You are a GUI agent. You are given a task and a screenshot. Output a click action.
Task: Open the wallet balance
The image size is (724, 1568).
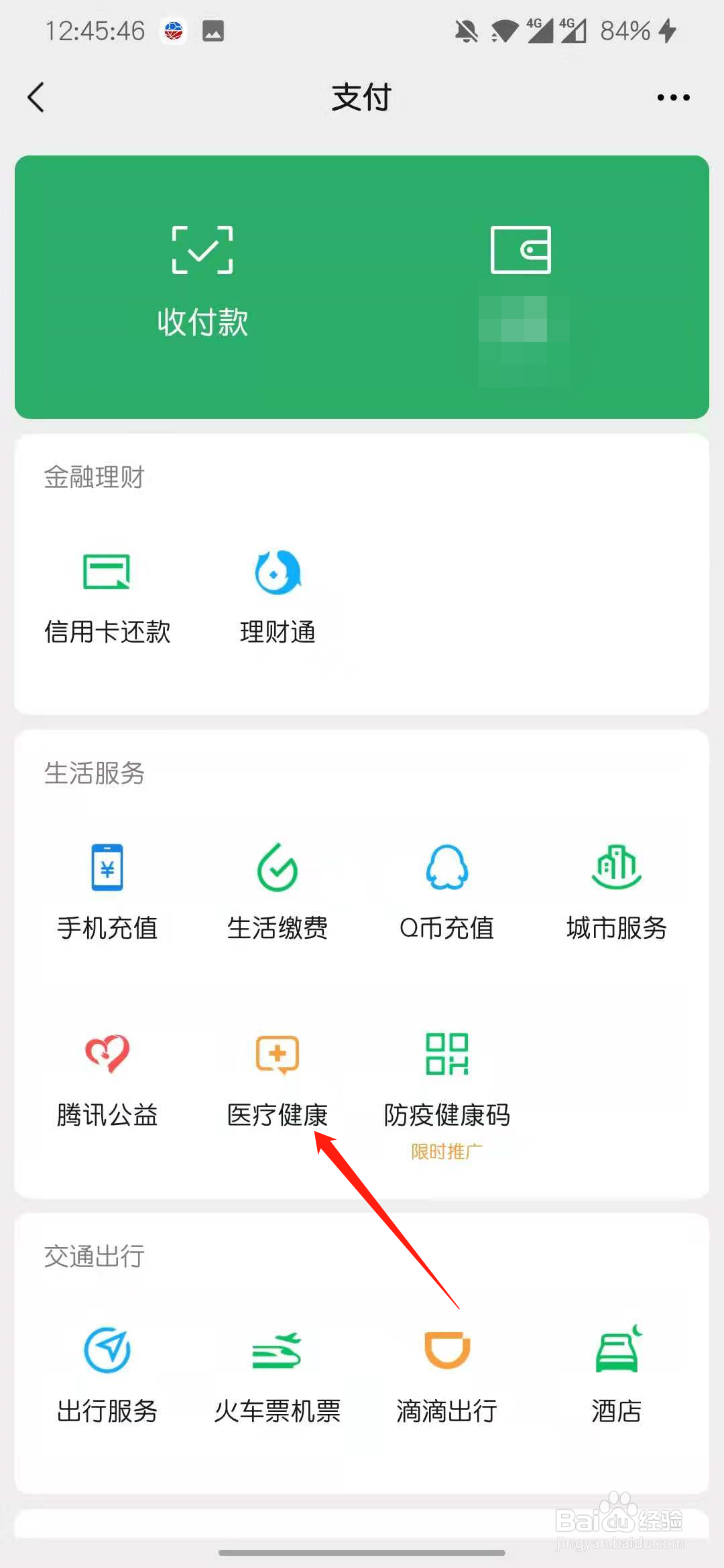[522, 288]
